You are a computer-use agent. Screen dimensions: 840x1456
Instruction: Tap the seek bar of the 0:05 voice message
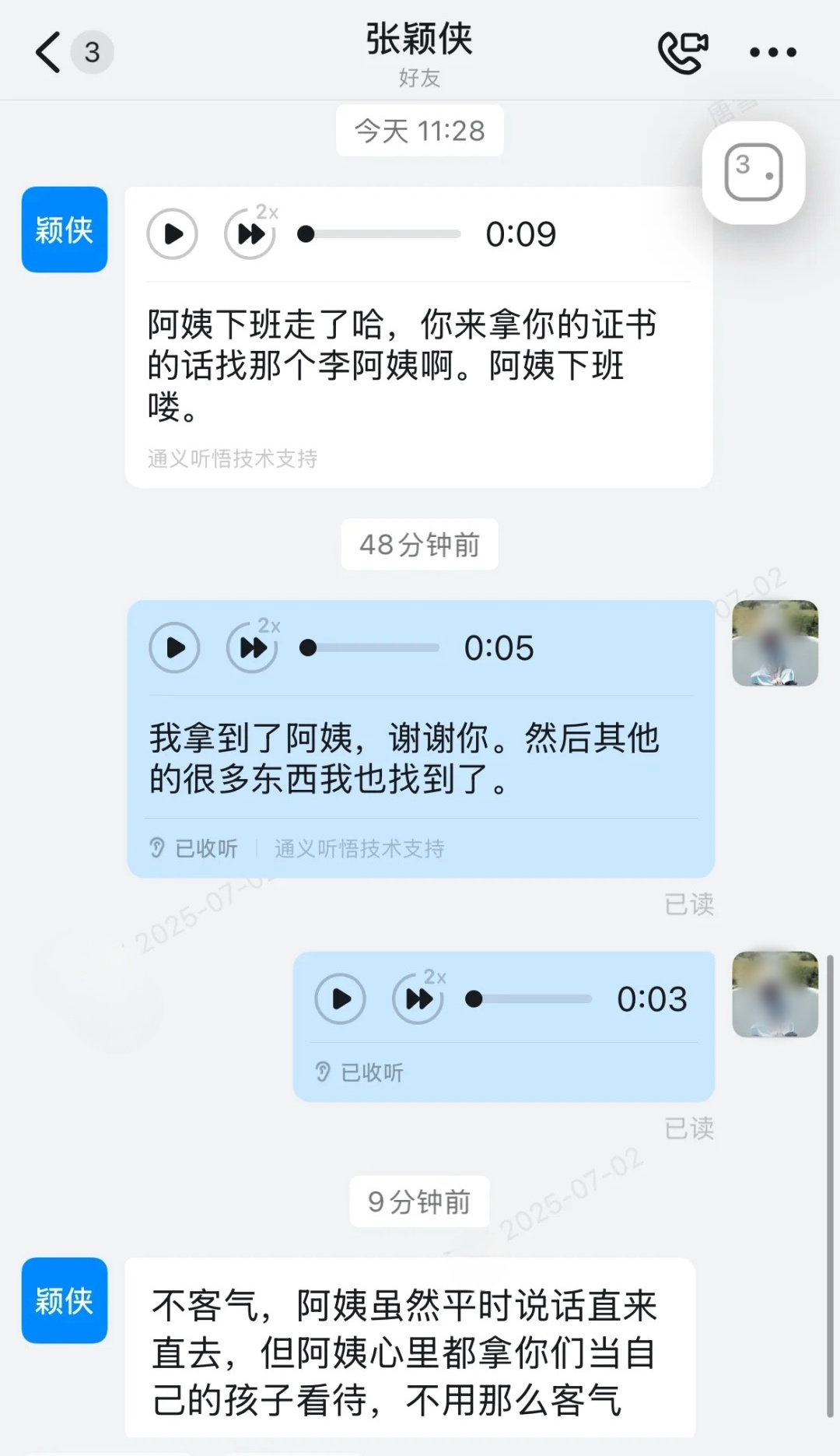coord(373,647)
